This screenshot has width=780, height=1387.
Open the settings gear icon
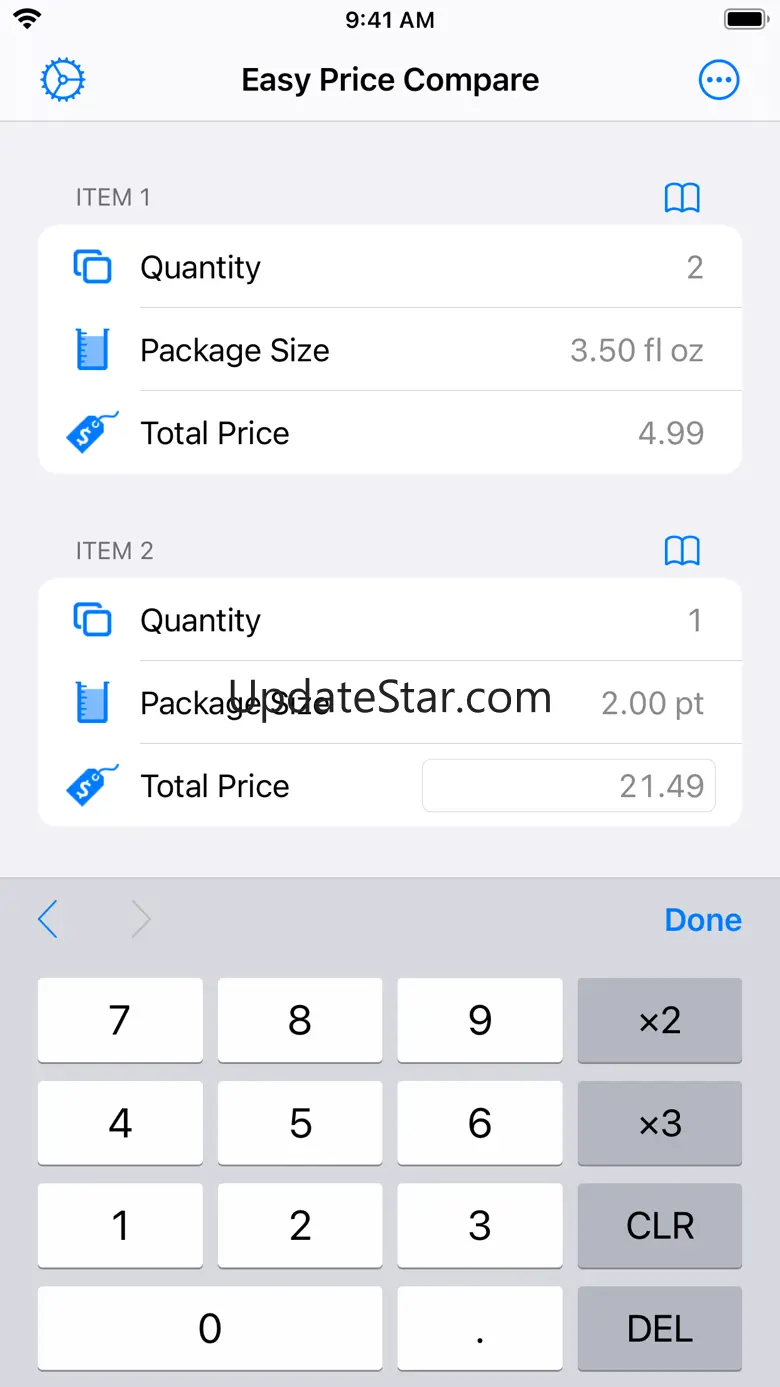[63, 80]
